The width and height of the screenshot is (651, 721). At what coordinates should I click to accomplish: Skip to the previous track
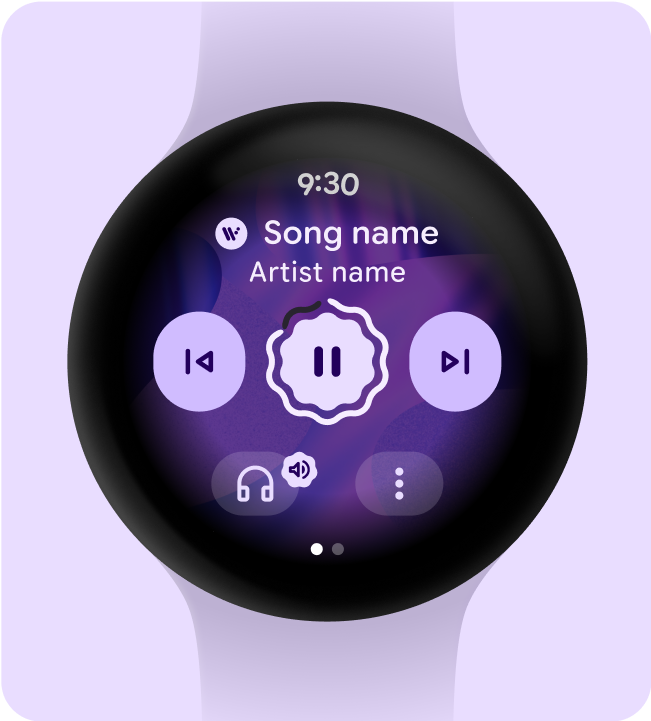click(199, 361)
